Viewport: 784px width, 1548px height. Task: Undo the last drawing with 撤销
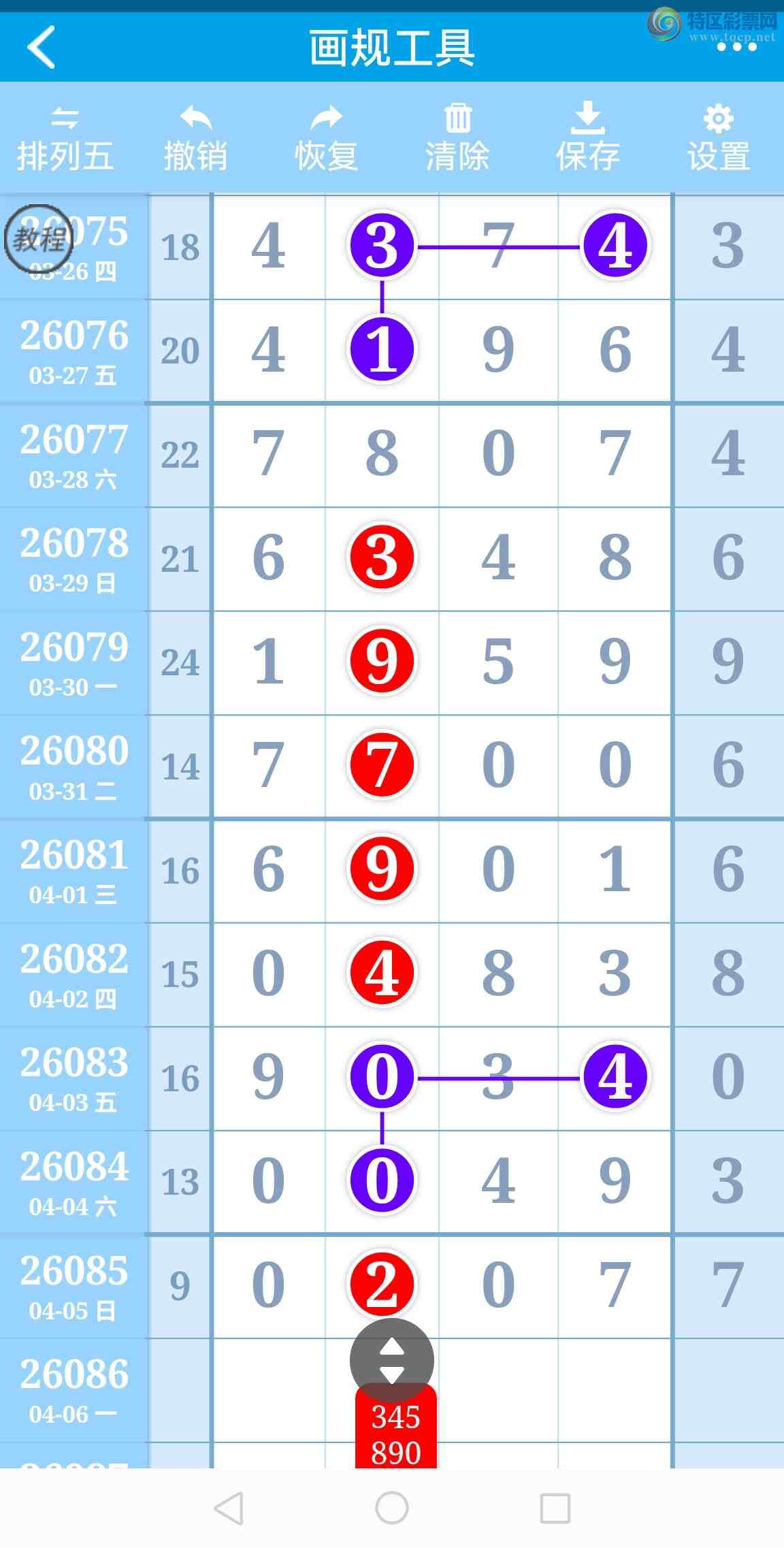(x=195, y=139)
